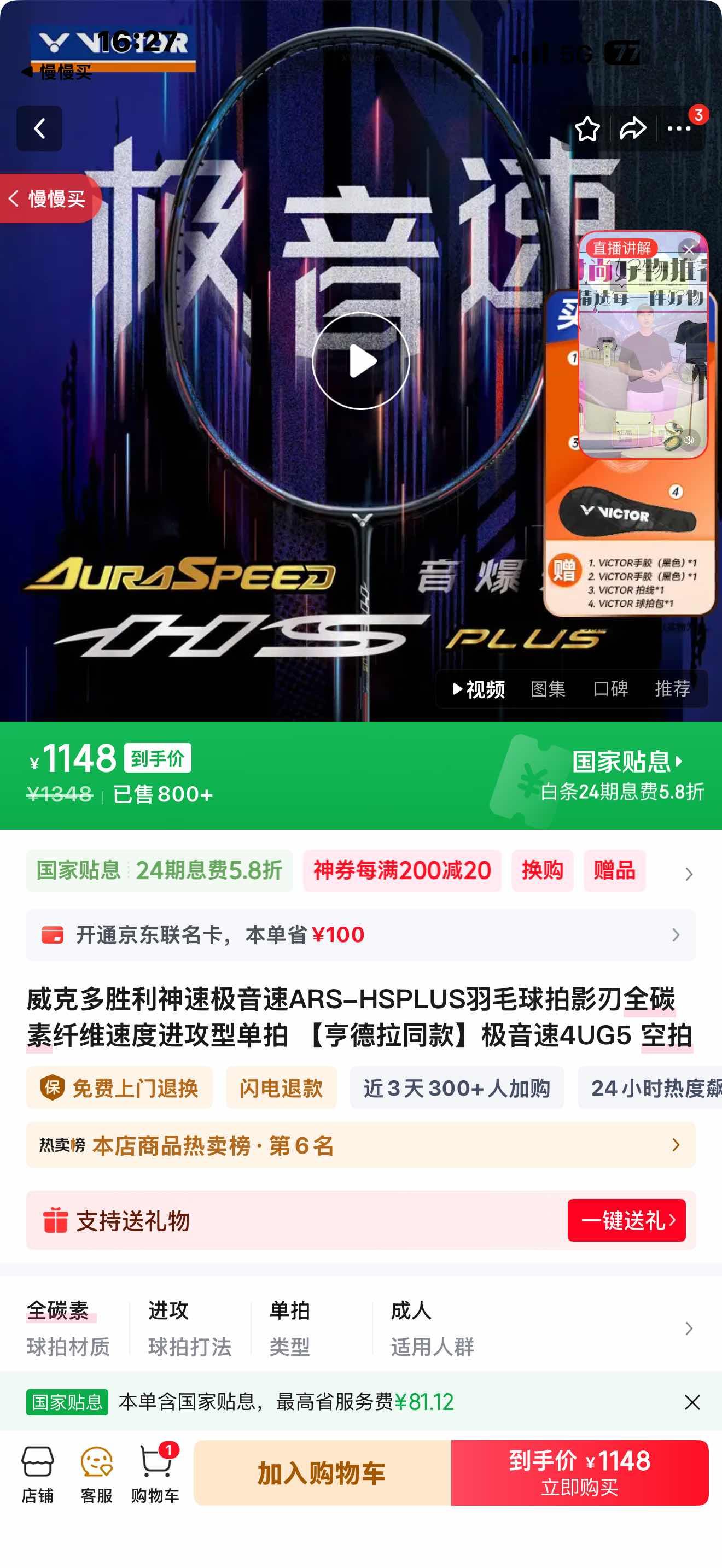The image size is (722, 1568).
Task: Star the product as a favorite
Action: (x=588, y=129)
